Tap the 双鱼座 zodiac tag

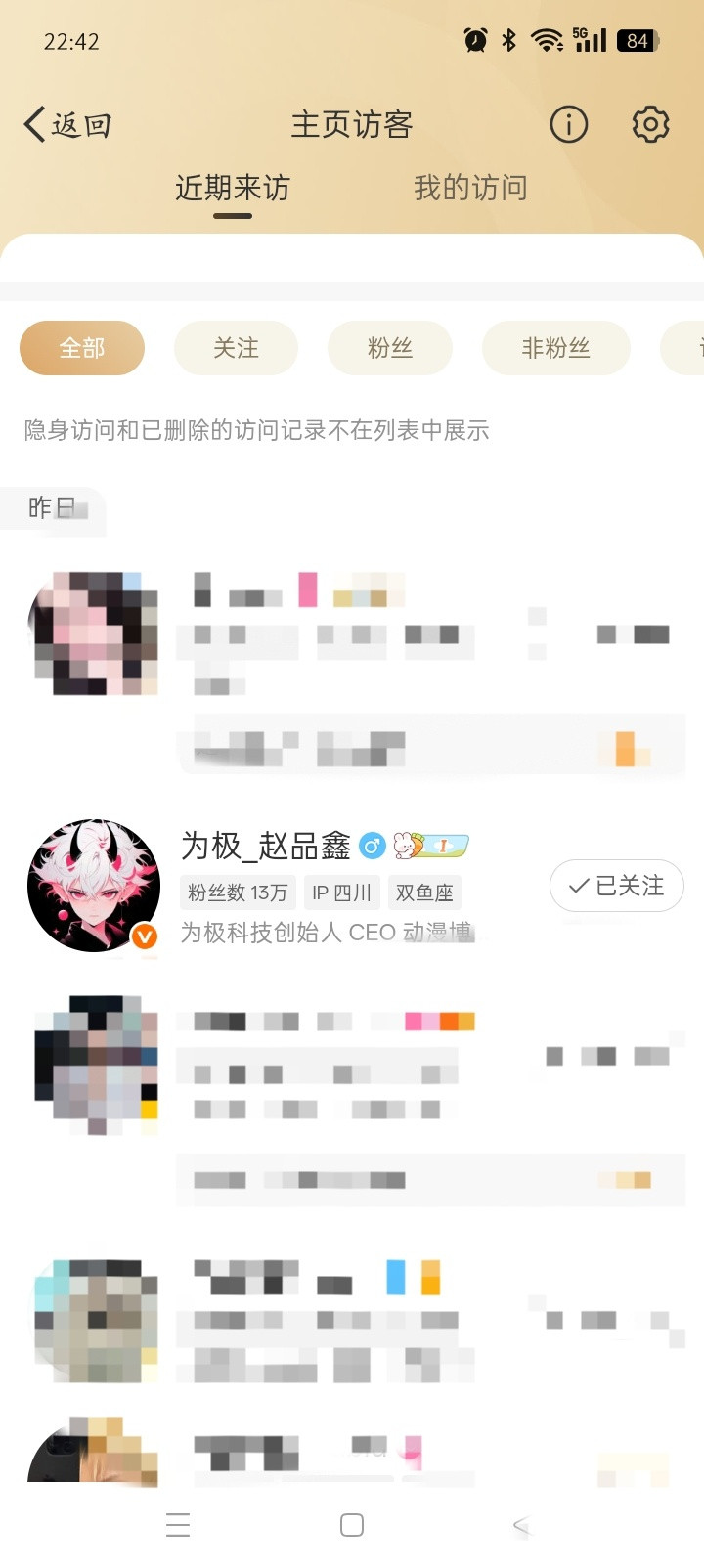point(424,892)
